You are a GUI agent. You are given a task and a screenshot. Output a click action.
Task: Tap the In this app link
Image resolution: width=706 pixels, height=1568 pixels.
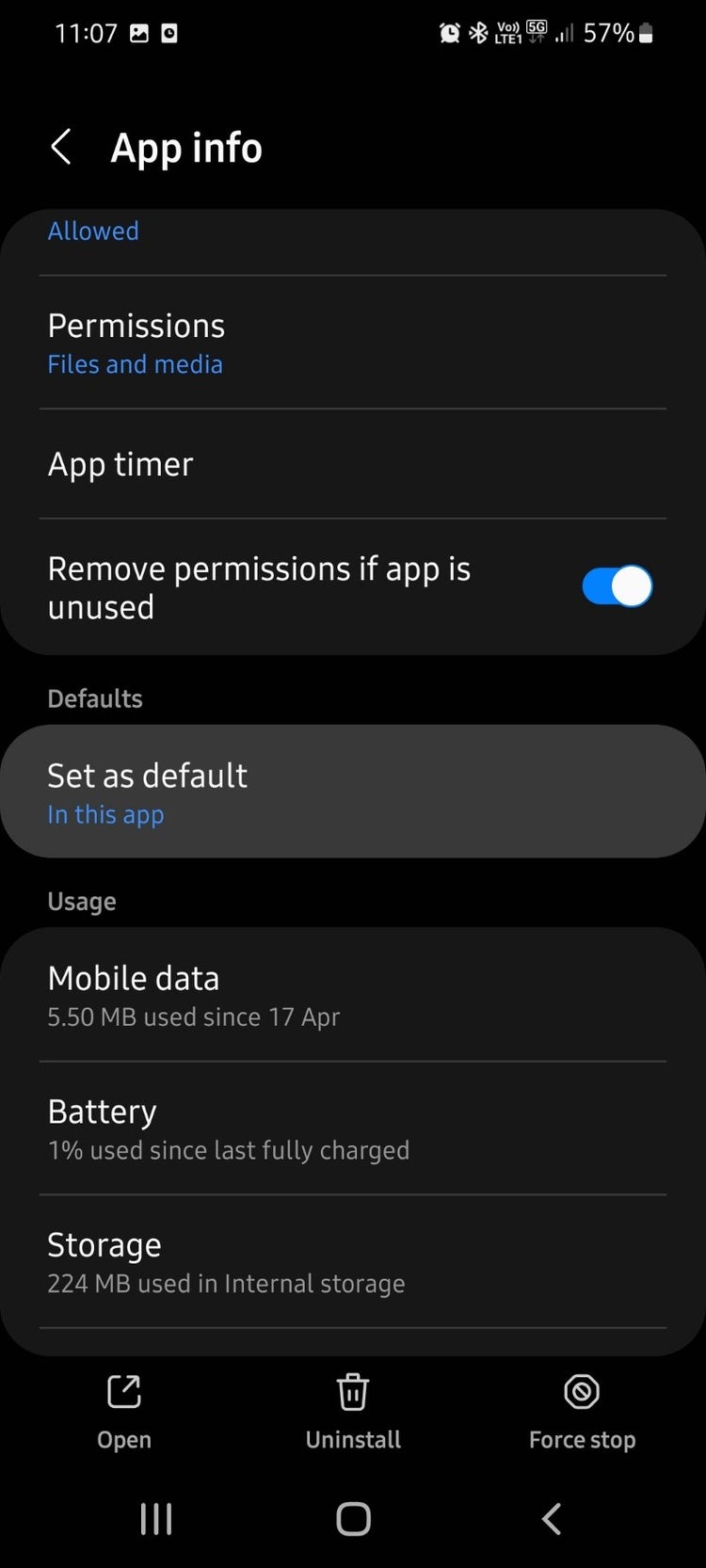[x=105, y=814]
